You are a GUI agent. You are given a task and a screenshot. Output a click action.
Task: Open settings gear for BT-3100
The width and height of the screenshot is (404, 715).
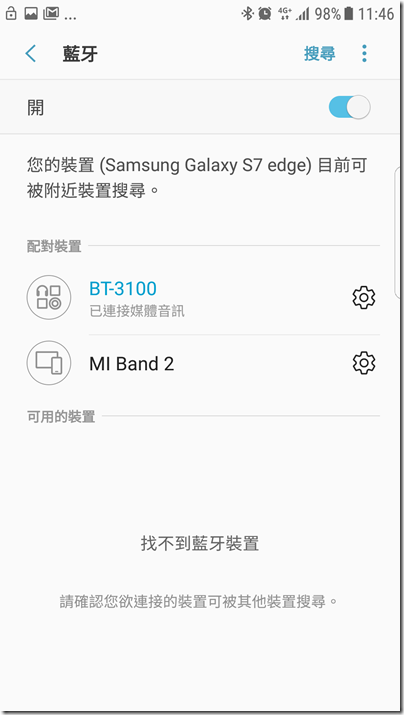pos(363,297)
